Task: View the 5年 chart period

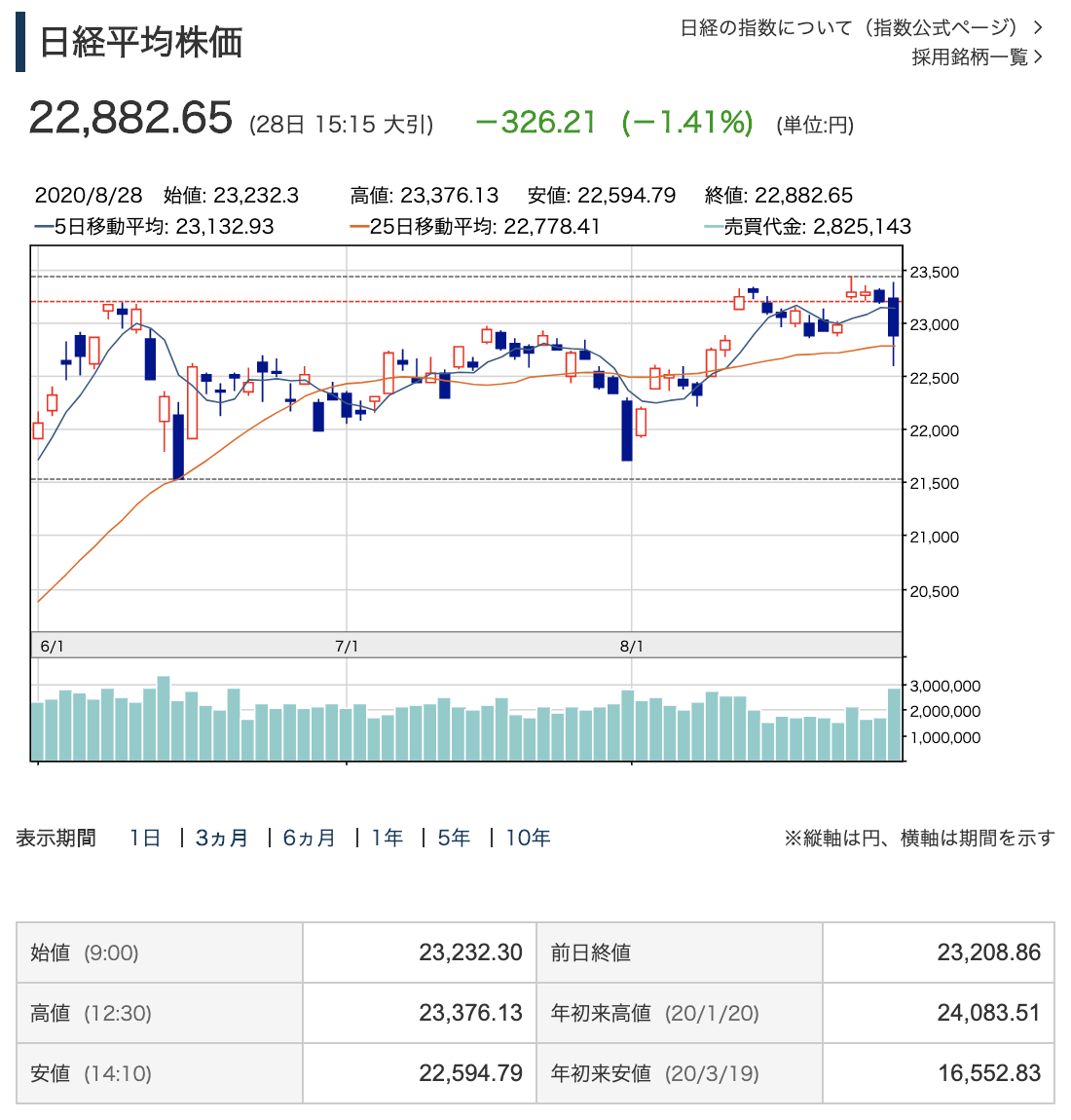Action: 454,838
